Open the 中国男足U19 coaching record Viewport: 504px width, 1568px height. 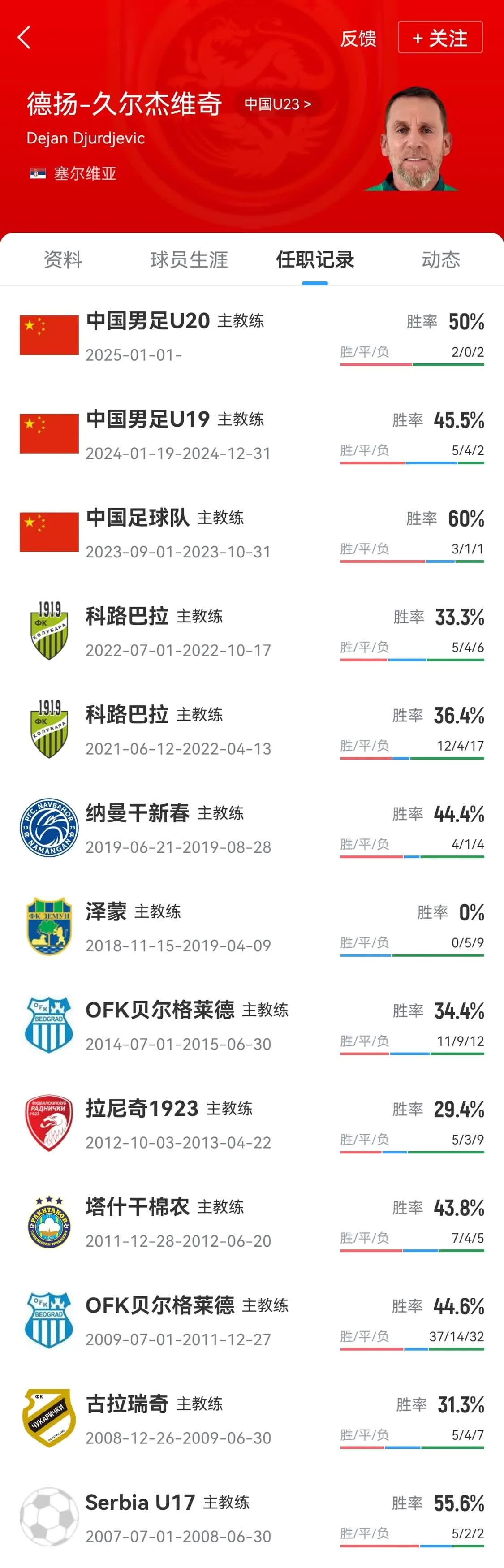tap(148, 419)
